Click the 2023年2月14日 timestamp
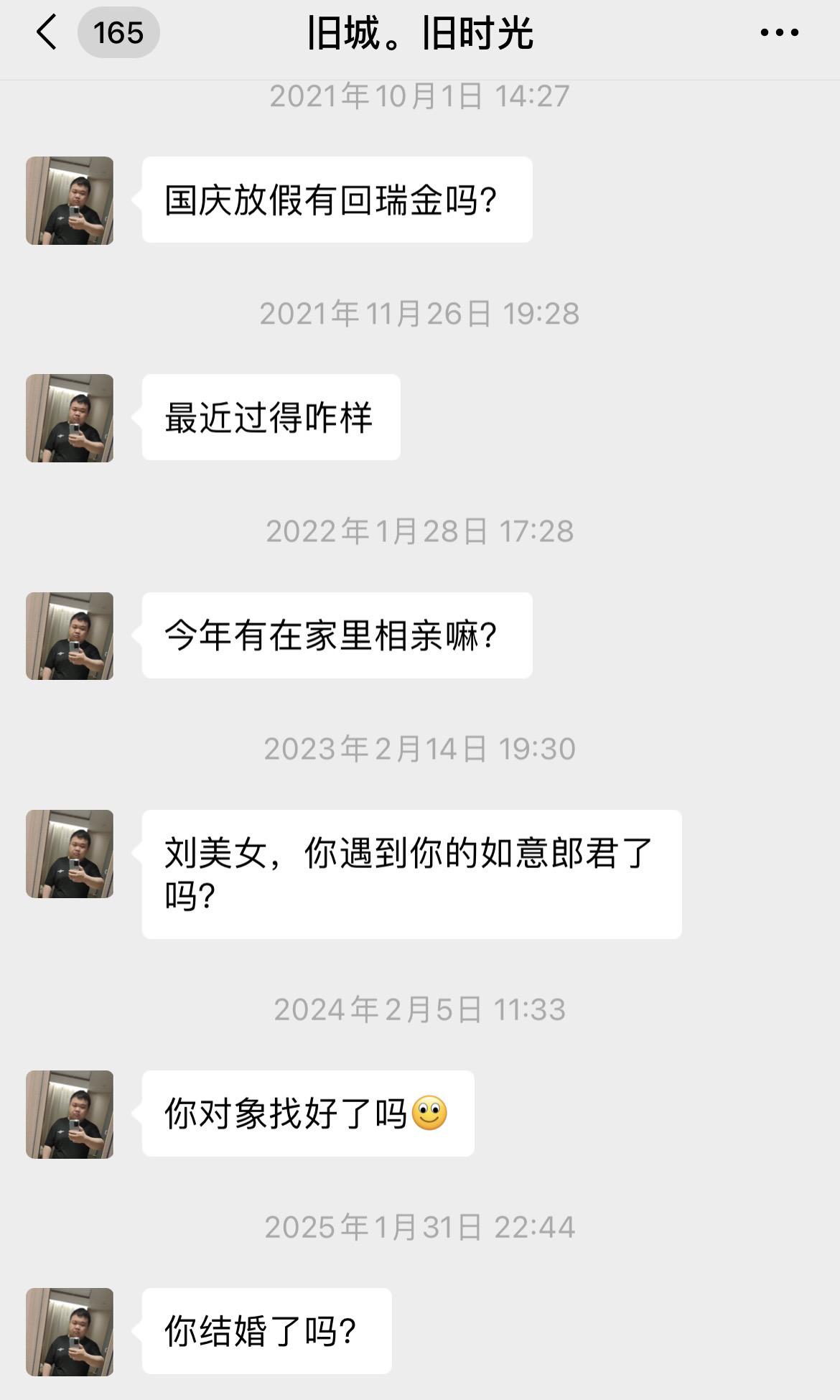The image size is (840, 1400). point(420,749)
